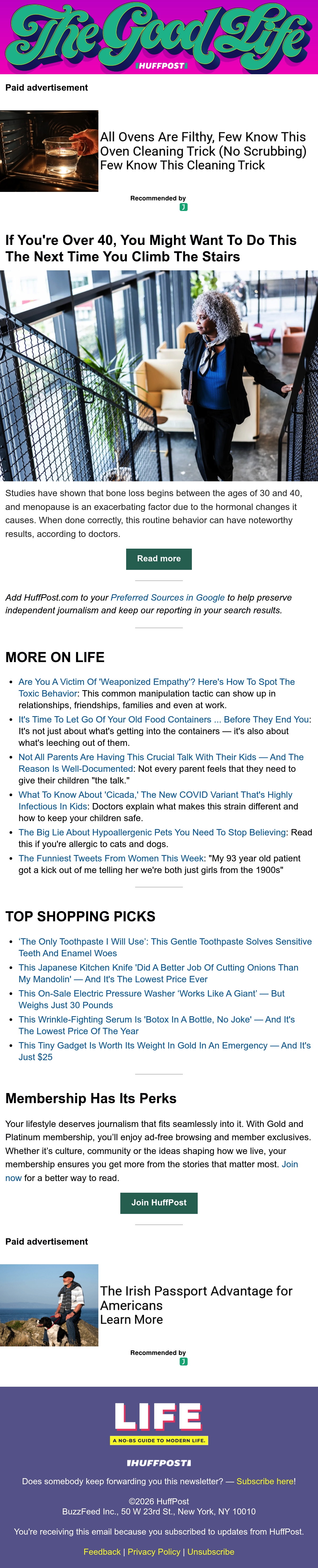Read the hypoallergenic pets article
The height and width of the screenshot is (1568, 318).
pos(152,833)
